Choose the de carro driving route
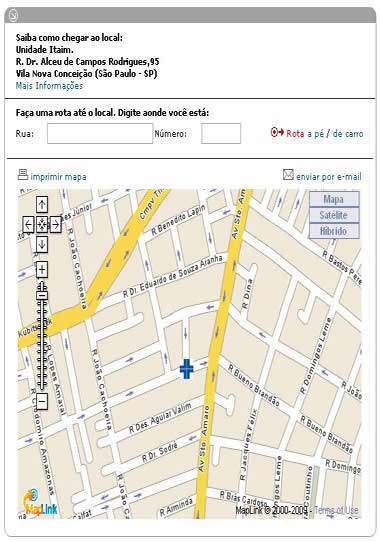Screen dimensions: 380x542 point(348,134)
